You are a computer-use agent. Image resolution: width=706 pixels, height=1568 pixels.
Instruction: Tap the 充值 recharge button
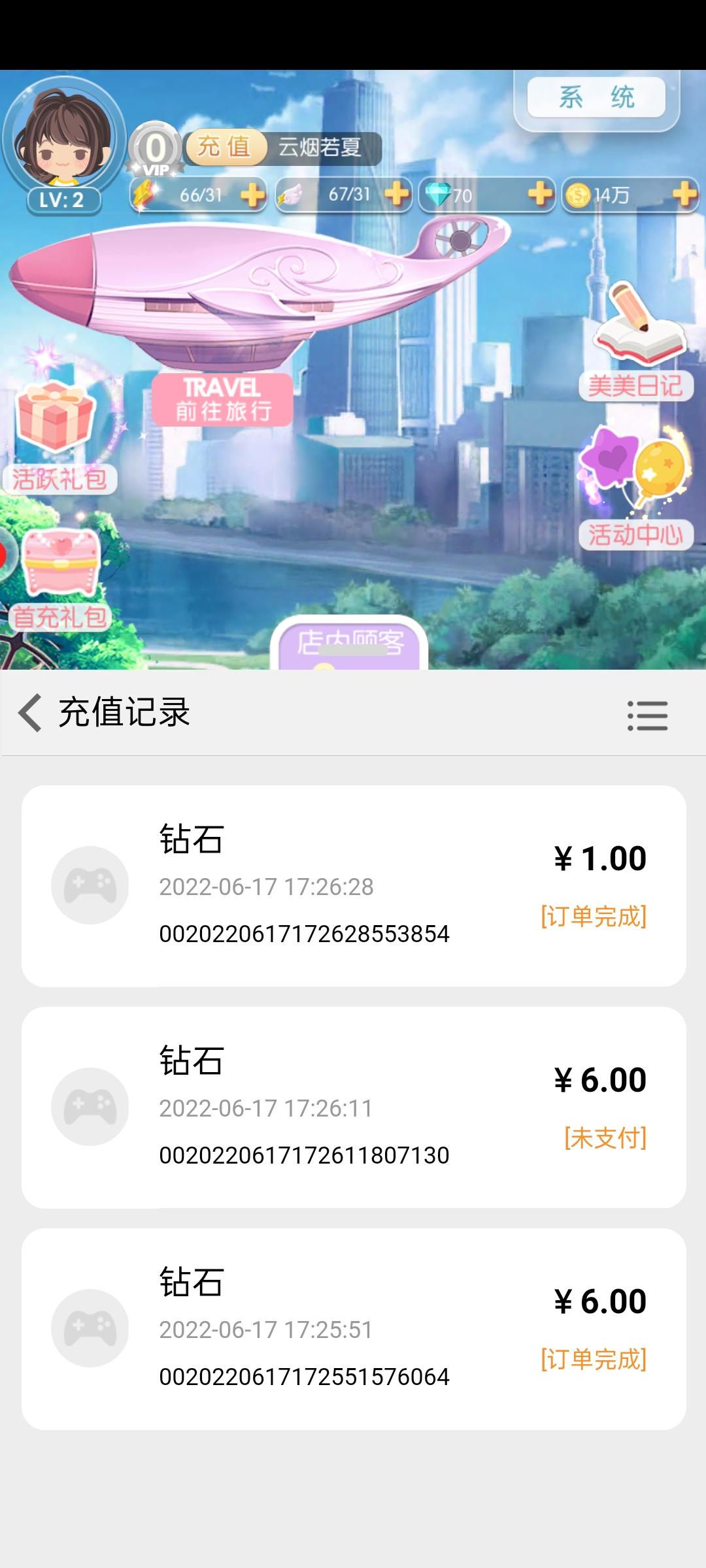pyautogui.click(x=225, y=147)
